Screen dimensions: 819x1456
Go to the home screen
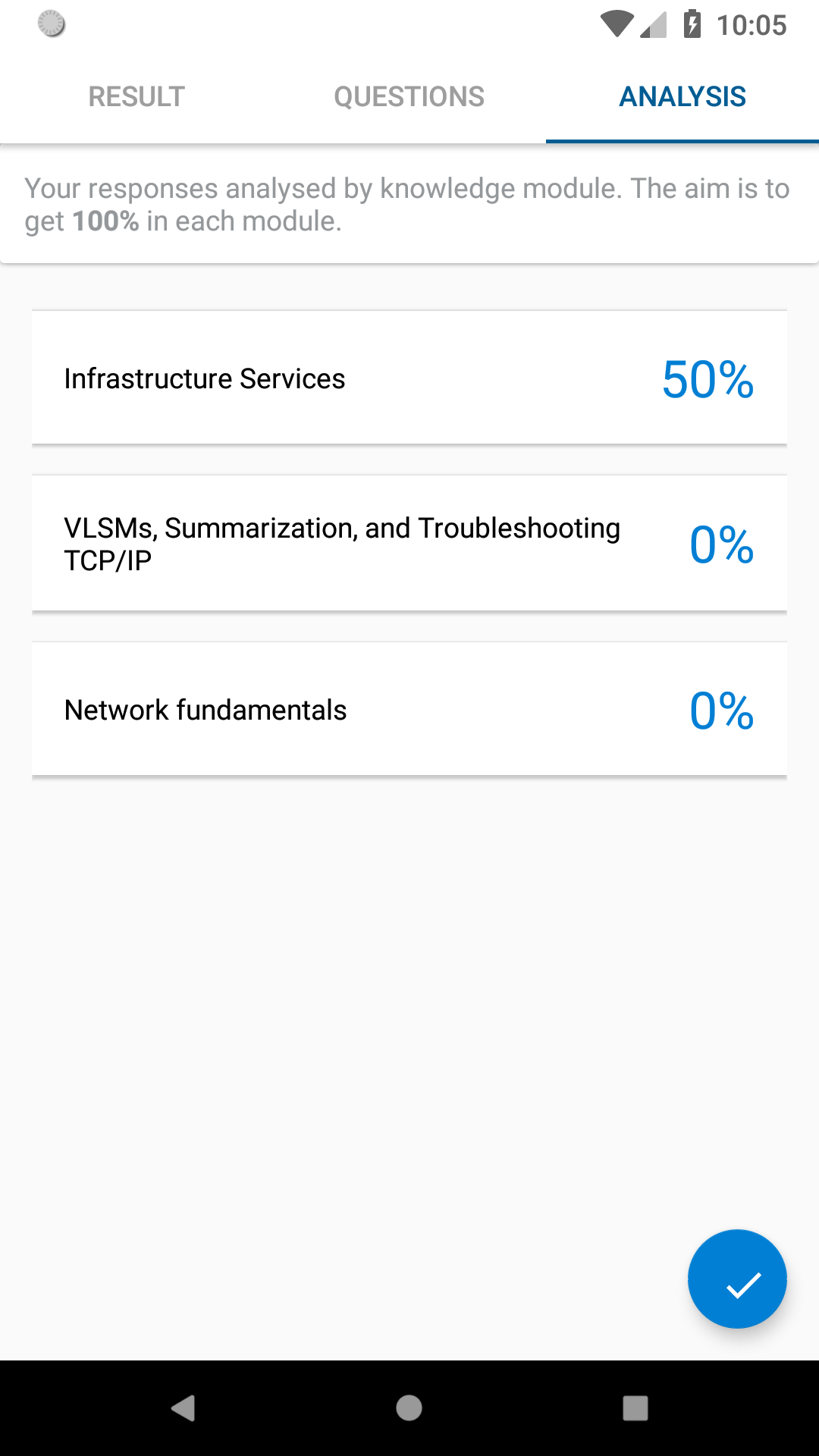pyautogui.click(x=409, y=1408)
